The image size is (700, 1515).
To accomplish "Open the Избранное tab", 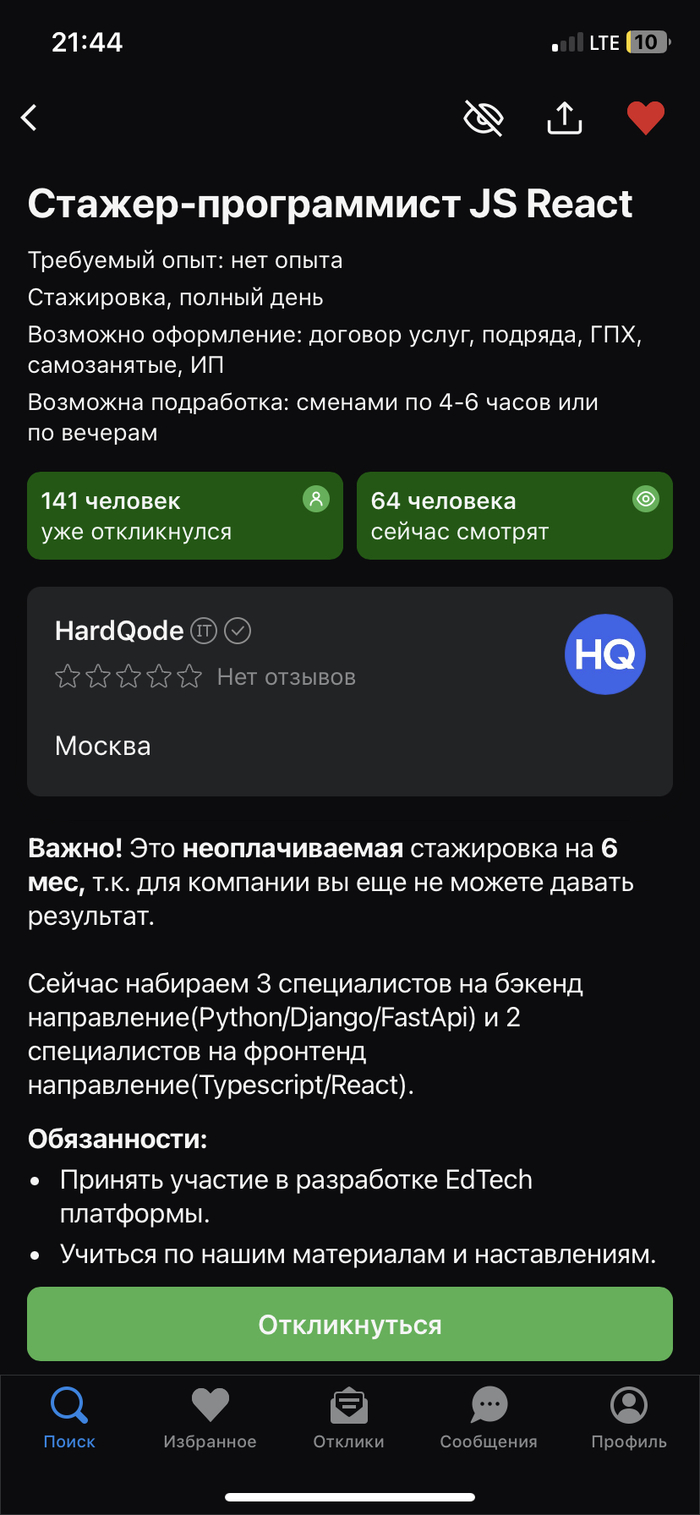I will coord(210,1419).
